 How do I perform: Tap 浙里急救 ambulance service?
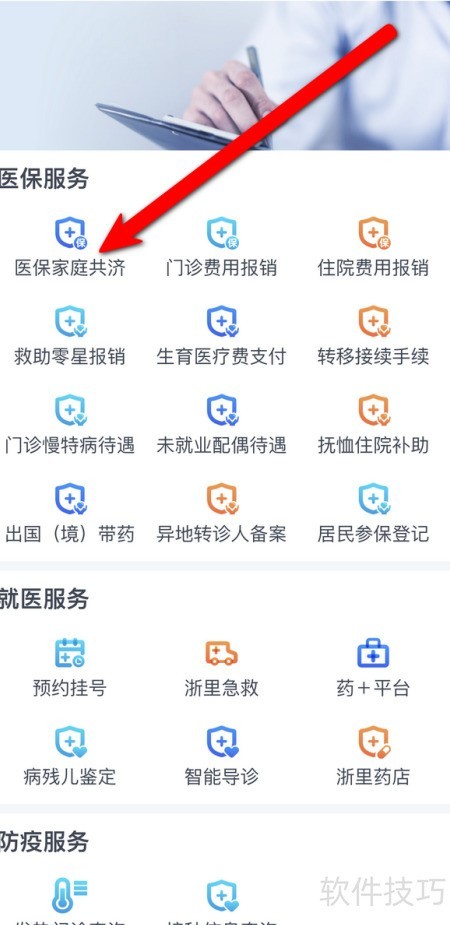point(221,668)
